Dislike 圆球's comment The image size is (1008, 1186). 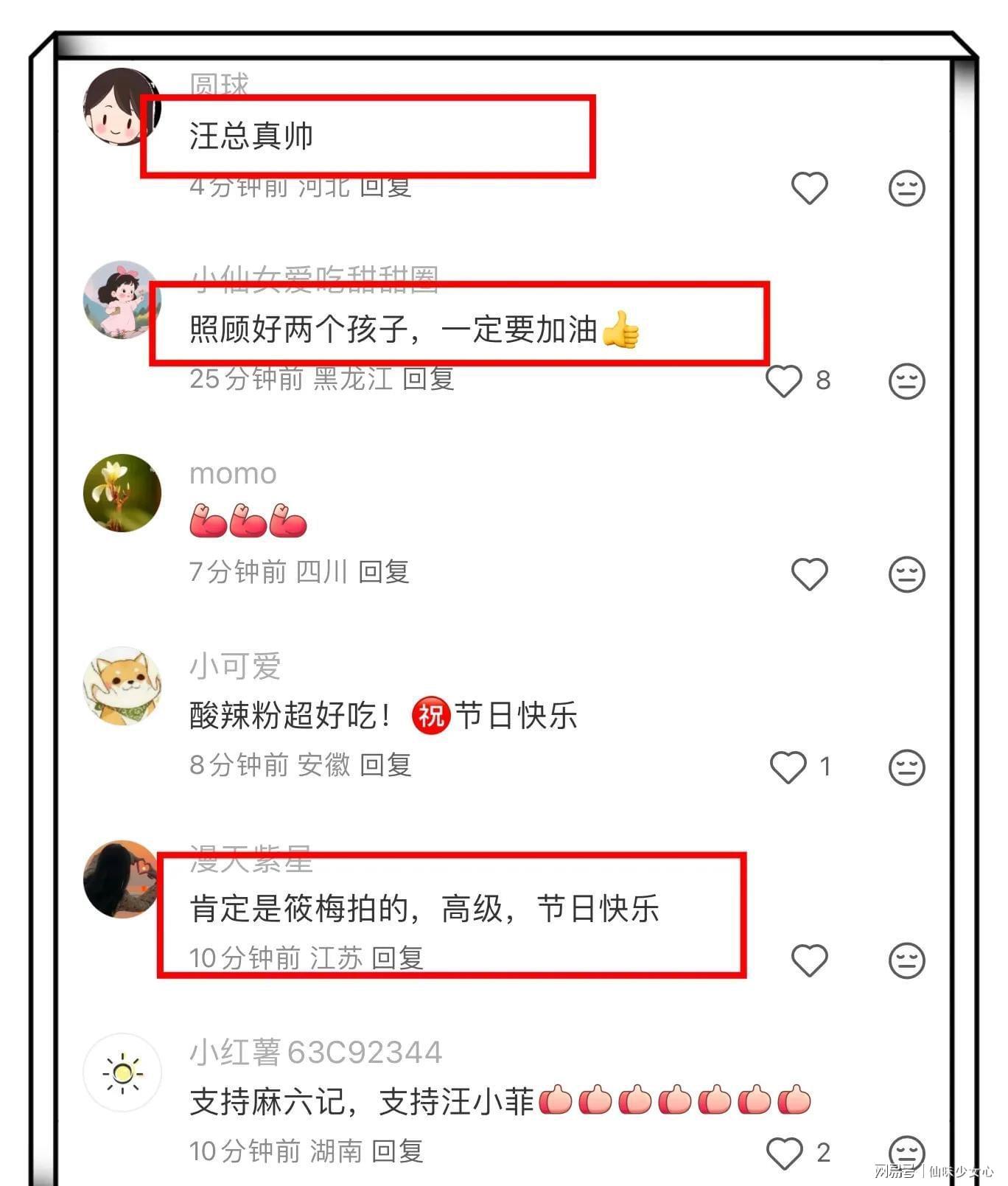tap(906, 188)
